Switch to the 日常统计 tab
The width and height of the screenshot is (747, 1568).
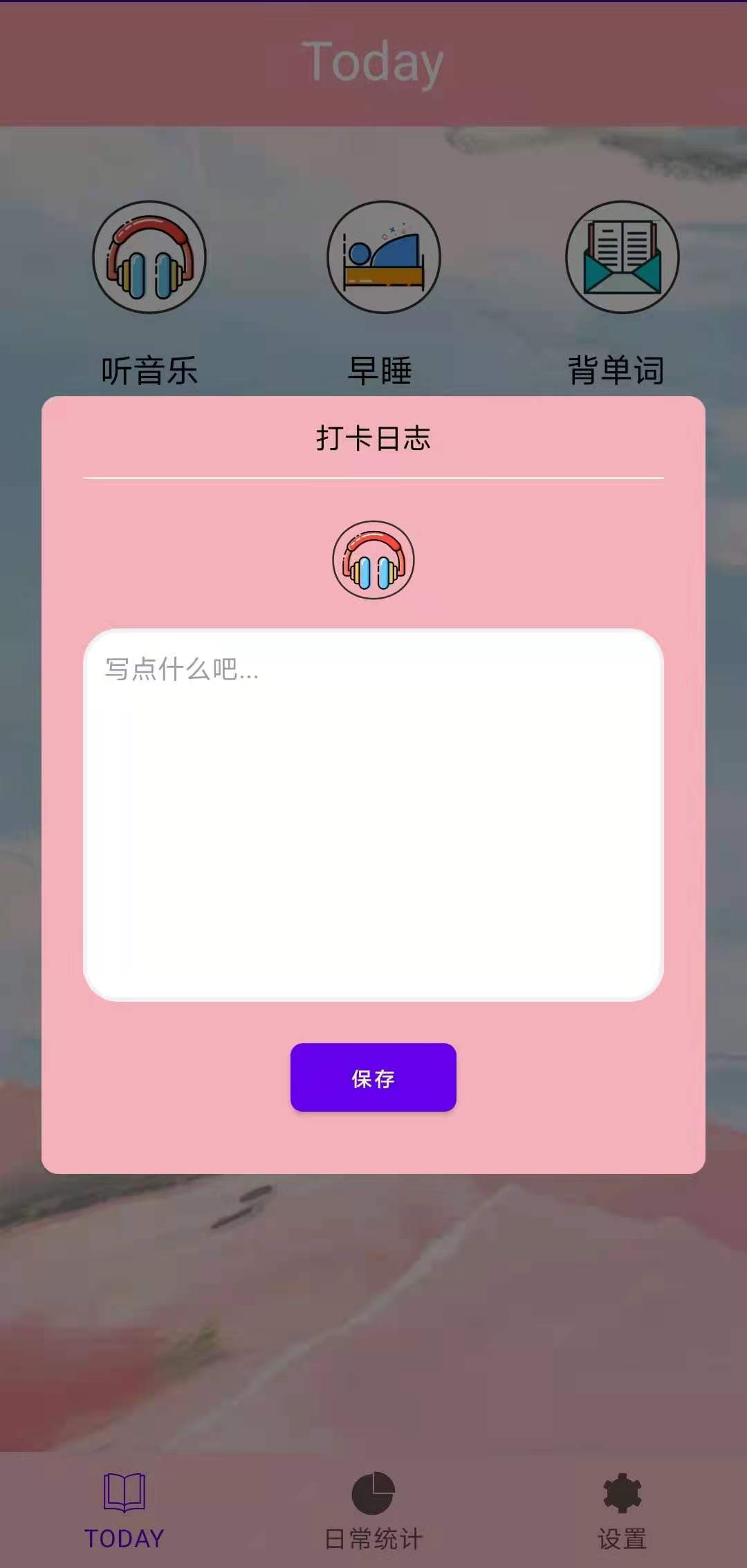(x=373, y=1510)
